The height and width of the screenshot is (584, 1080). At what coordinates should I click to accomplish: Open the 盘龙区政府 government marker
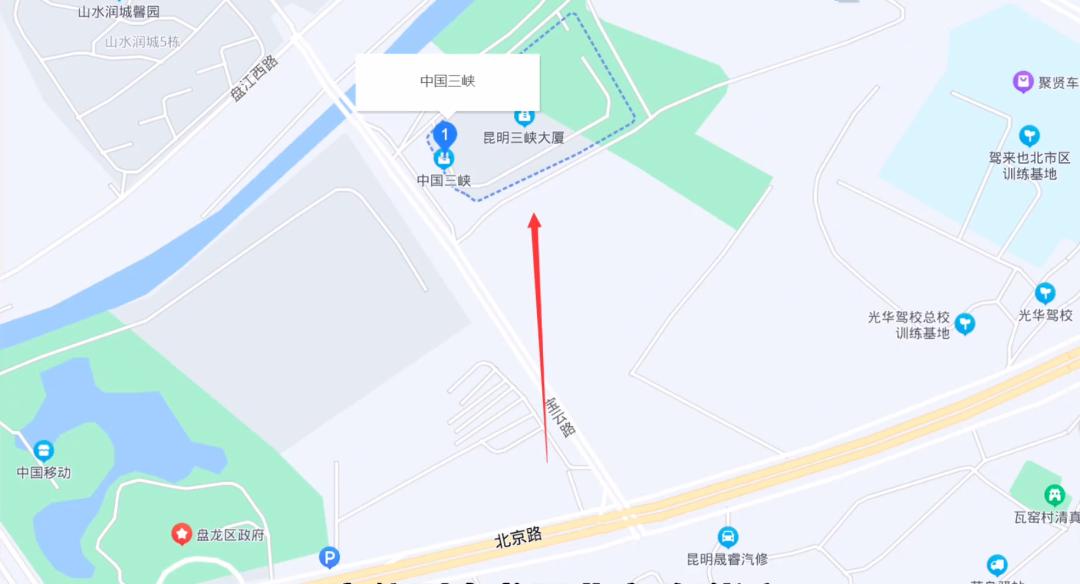coord(182,534)
